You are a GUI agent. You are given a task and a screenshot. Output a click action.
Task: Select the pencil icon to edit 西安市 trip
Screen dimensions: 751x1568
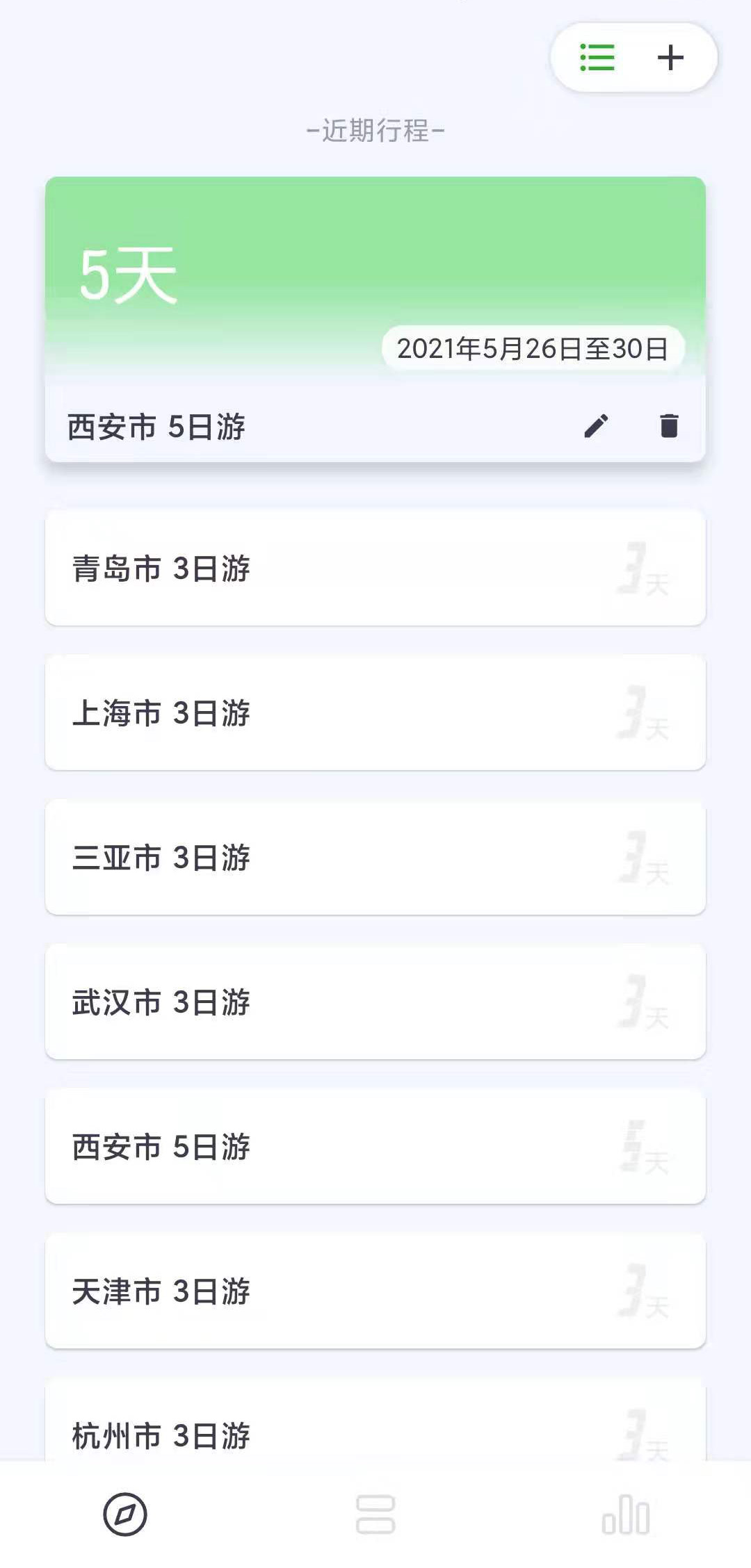[595, 427]
